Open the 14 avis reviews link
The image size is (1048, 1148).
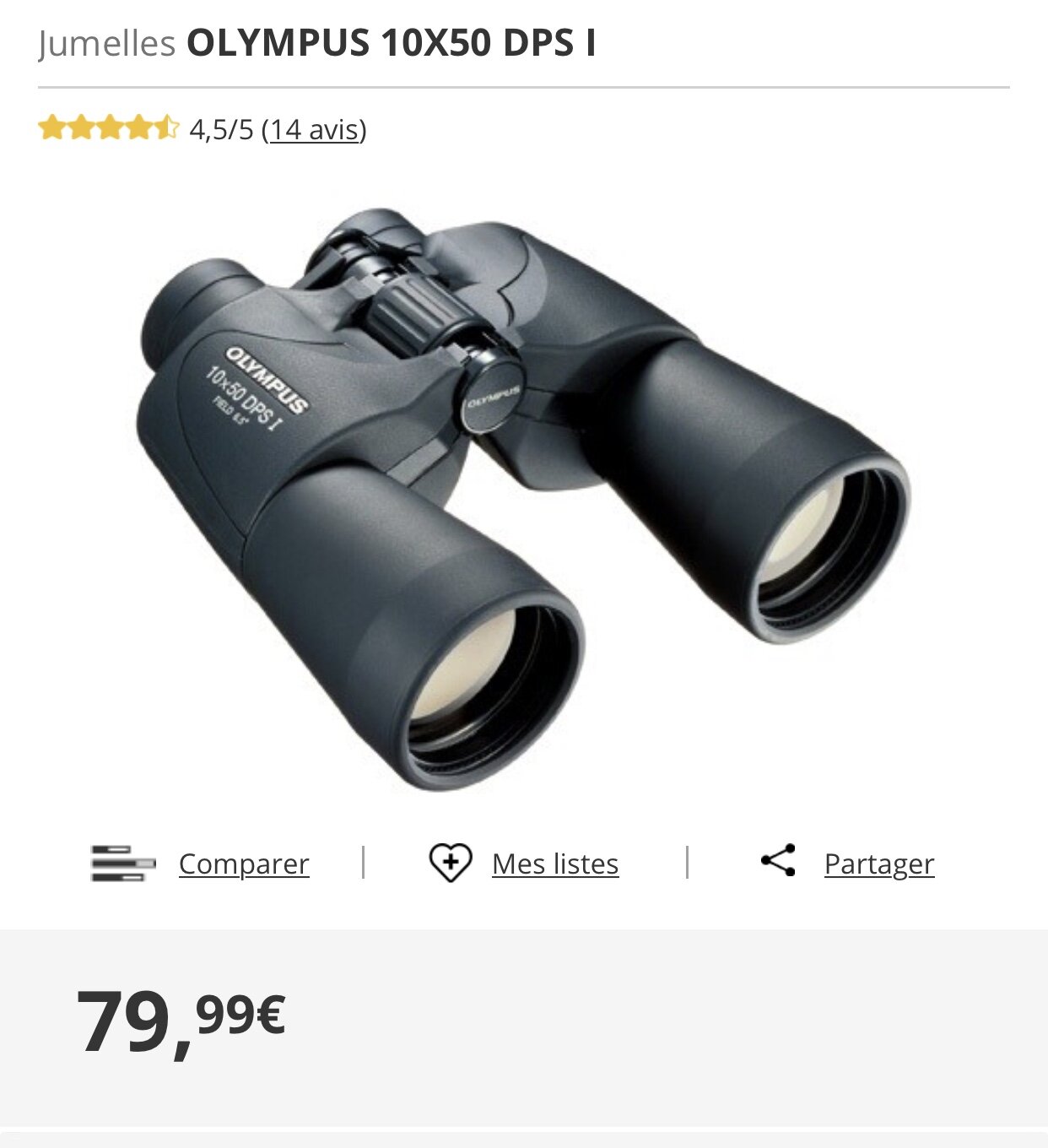[314, 129]
